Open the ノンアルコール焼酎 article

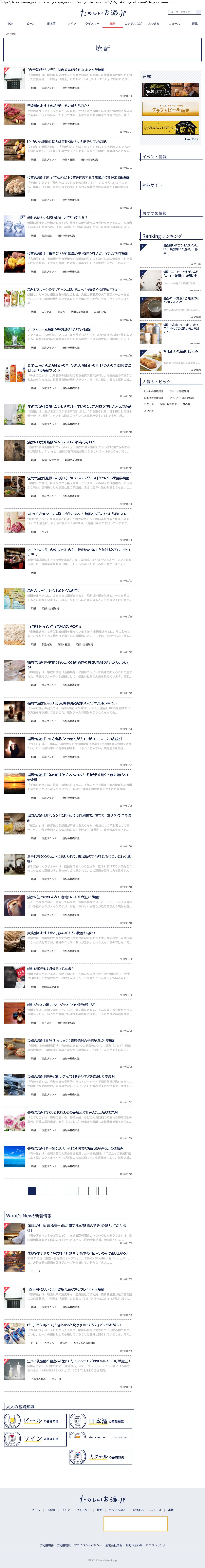point(60,330)
